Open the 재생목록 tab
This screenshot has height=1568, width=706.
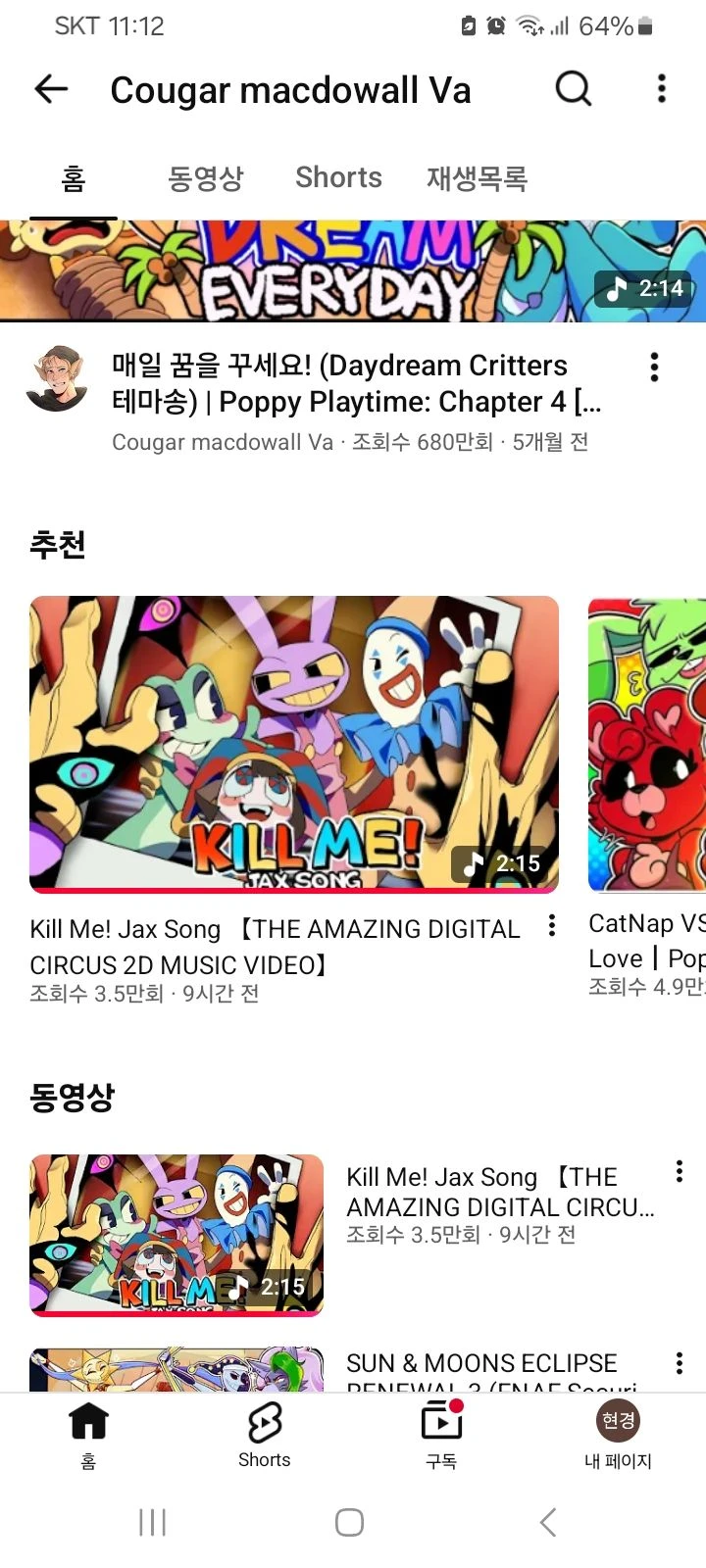tap(477, 178)
